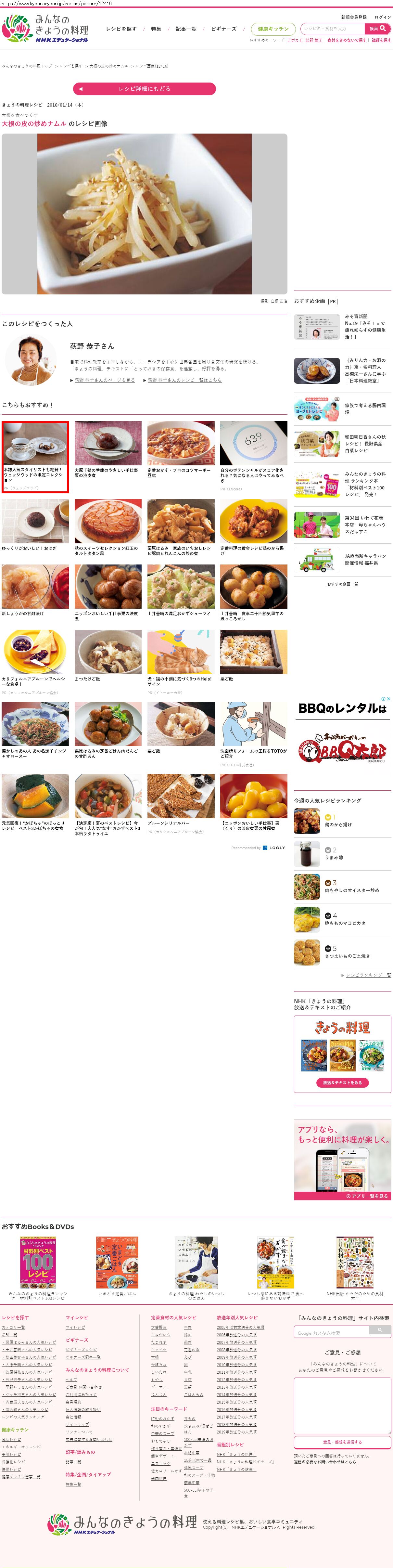Follow the レシピランキング一覧 link
Screen dimensions: 393x1568
coord(368,975)
